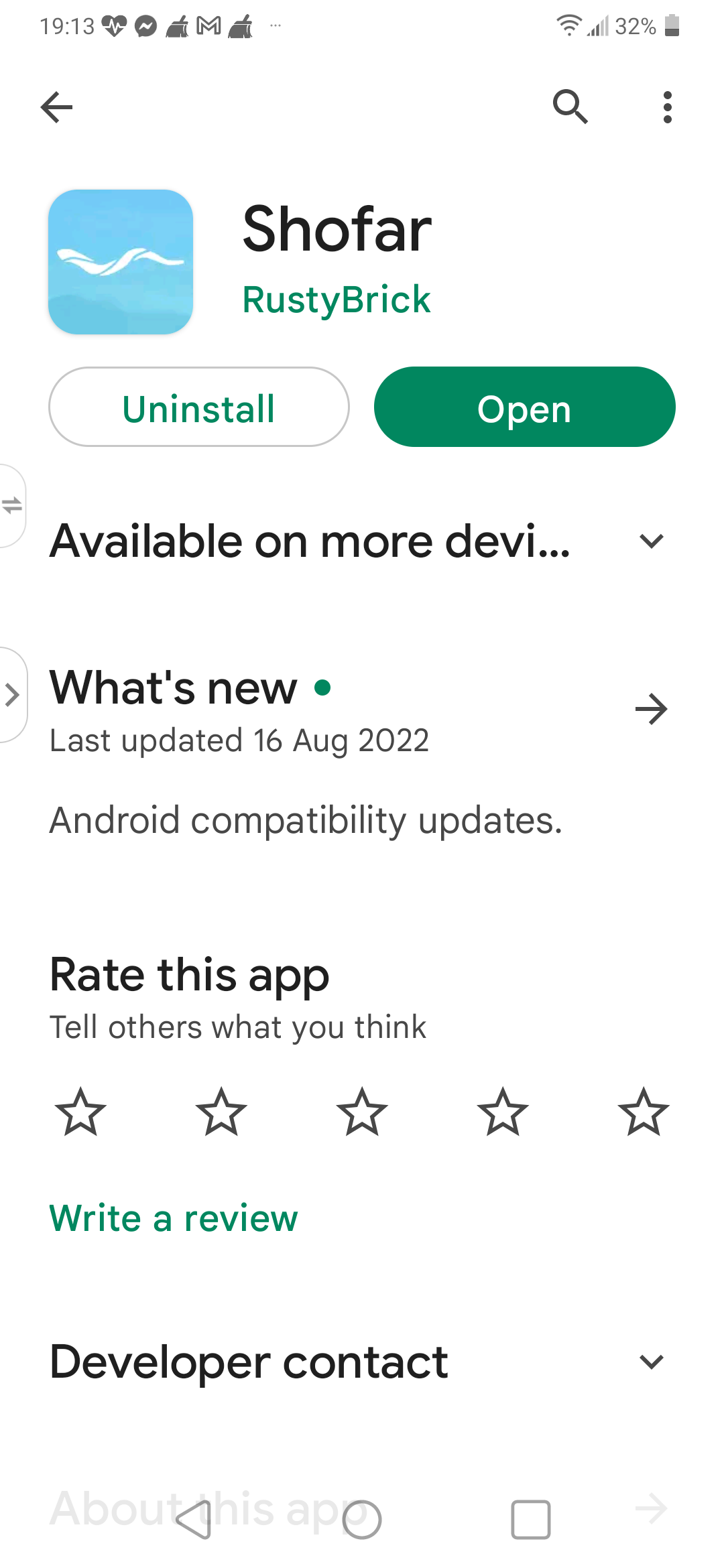Viewport: 724px width, 1568px height.
Task: Rate the app one star
Action: 80,1112
